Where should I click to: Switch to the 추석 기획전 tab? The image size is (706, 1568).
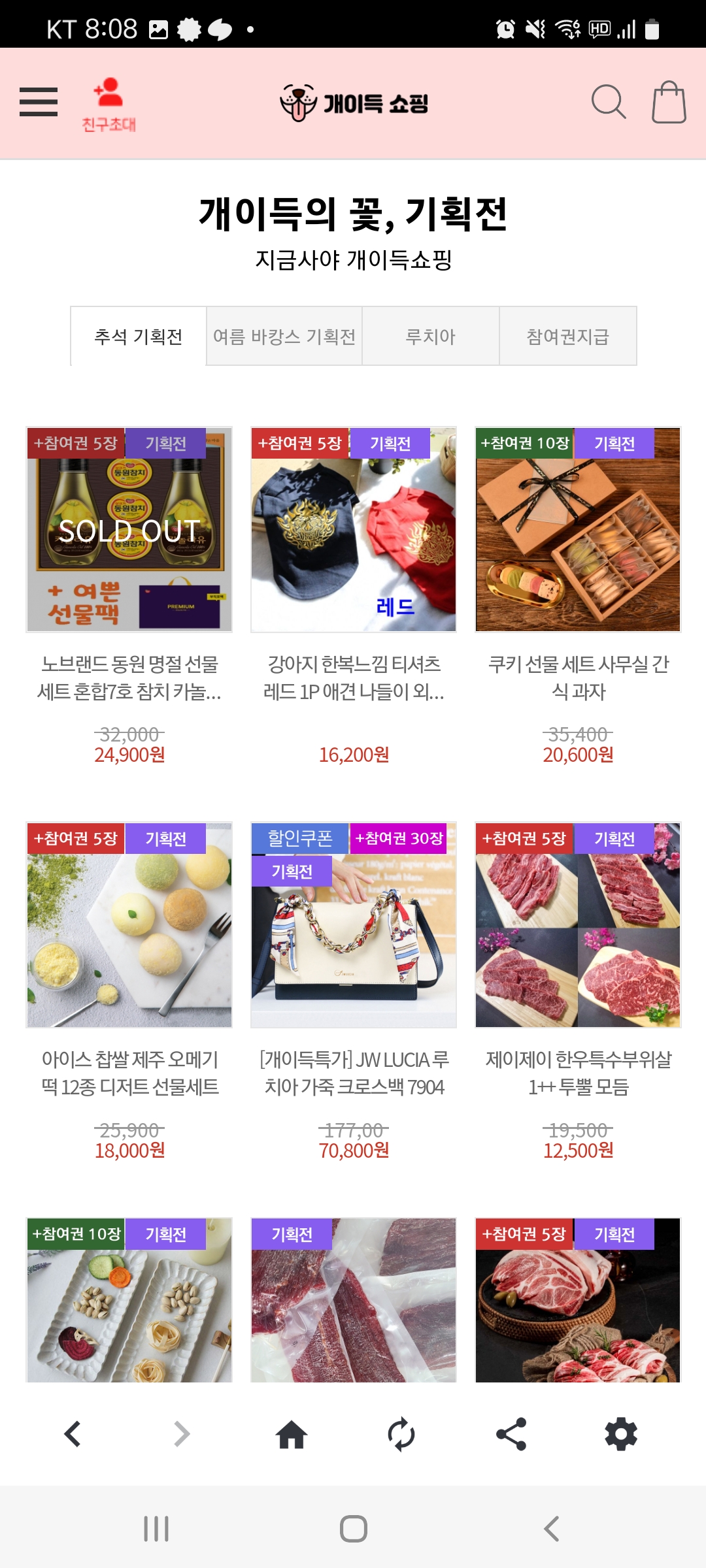click(x=139, y=336)
